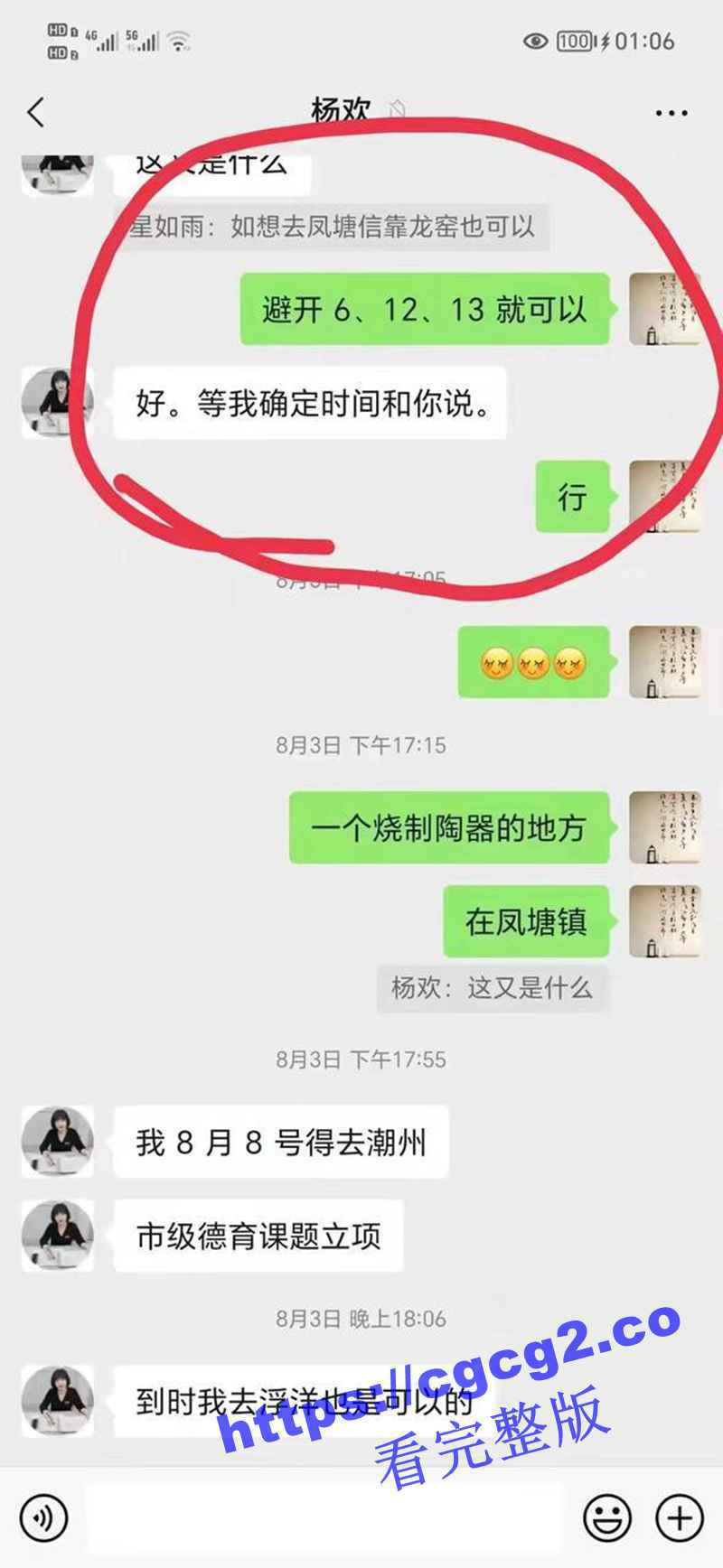The width and height of the screenshot is (723, 1568).
Task: Tap 杨欢's avatar beside 市级德育课题立项
Action: [x=58, y=1236]
